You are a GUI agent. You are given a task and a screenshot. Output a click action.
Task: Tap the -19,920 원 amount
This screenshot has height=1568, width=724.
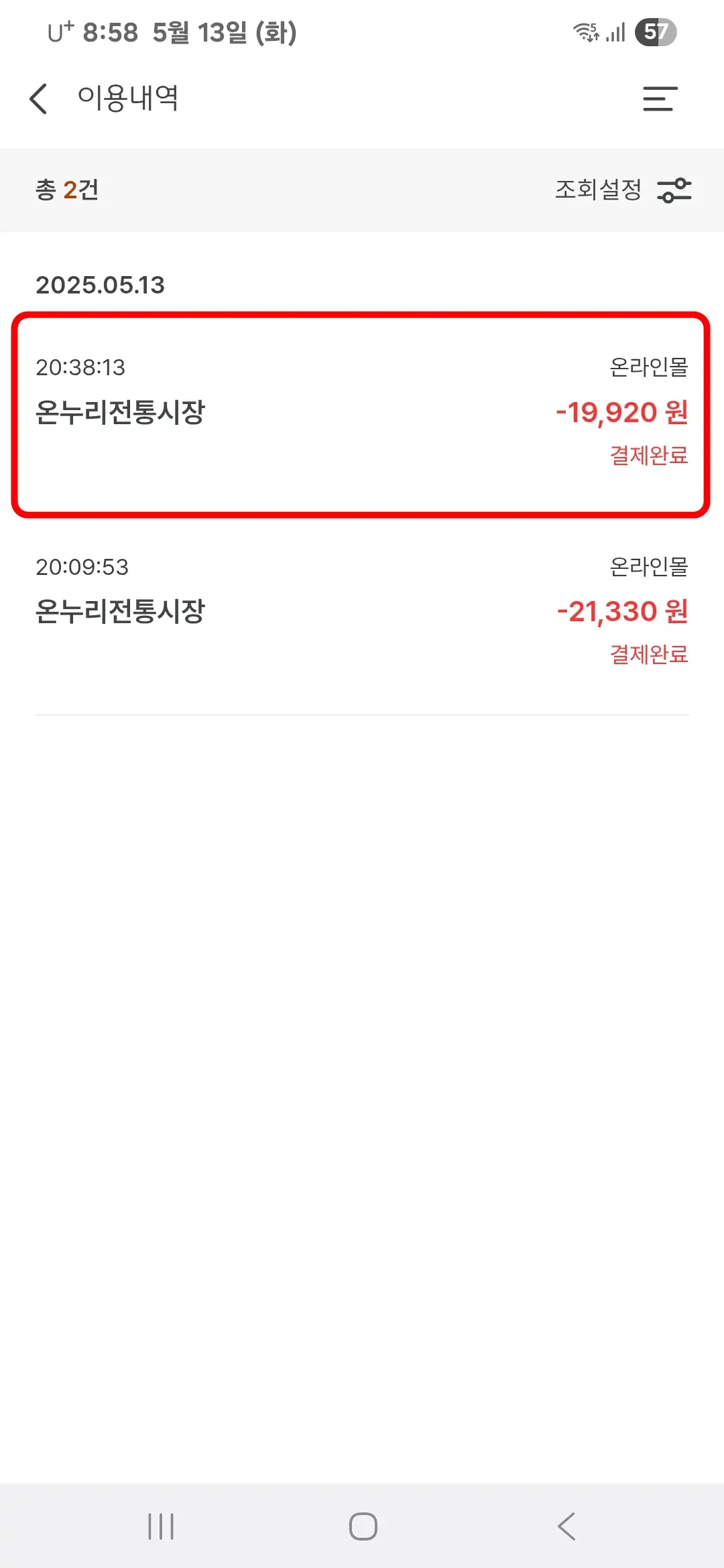621,413
